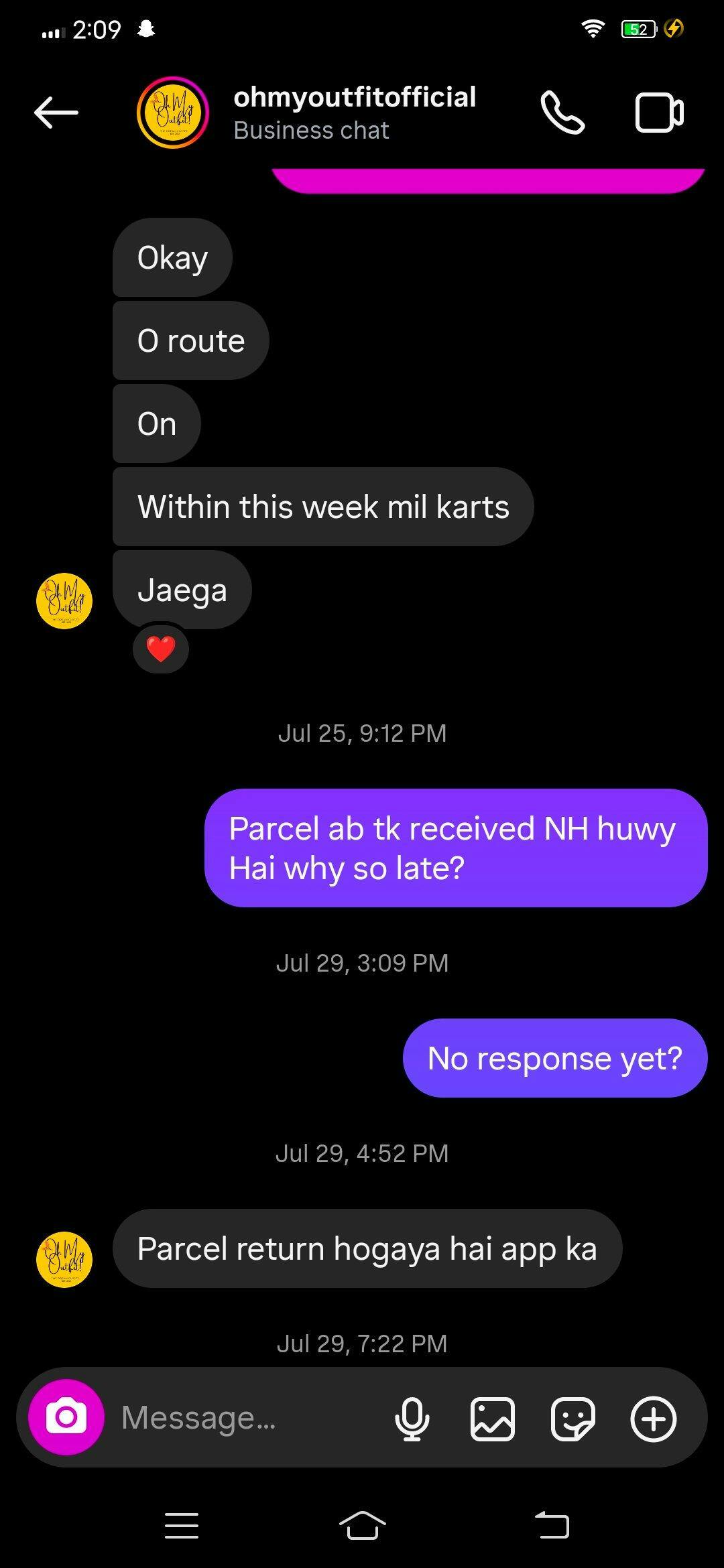Open the system recent apps menu
Screen dimensions: 724x1568
[x=182, y=1526]
